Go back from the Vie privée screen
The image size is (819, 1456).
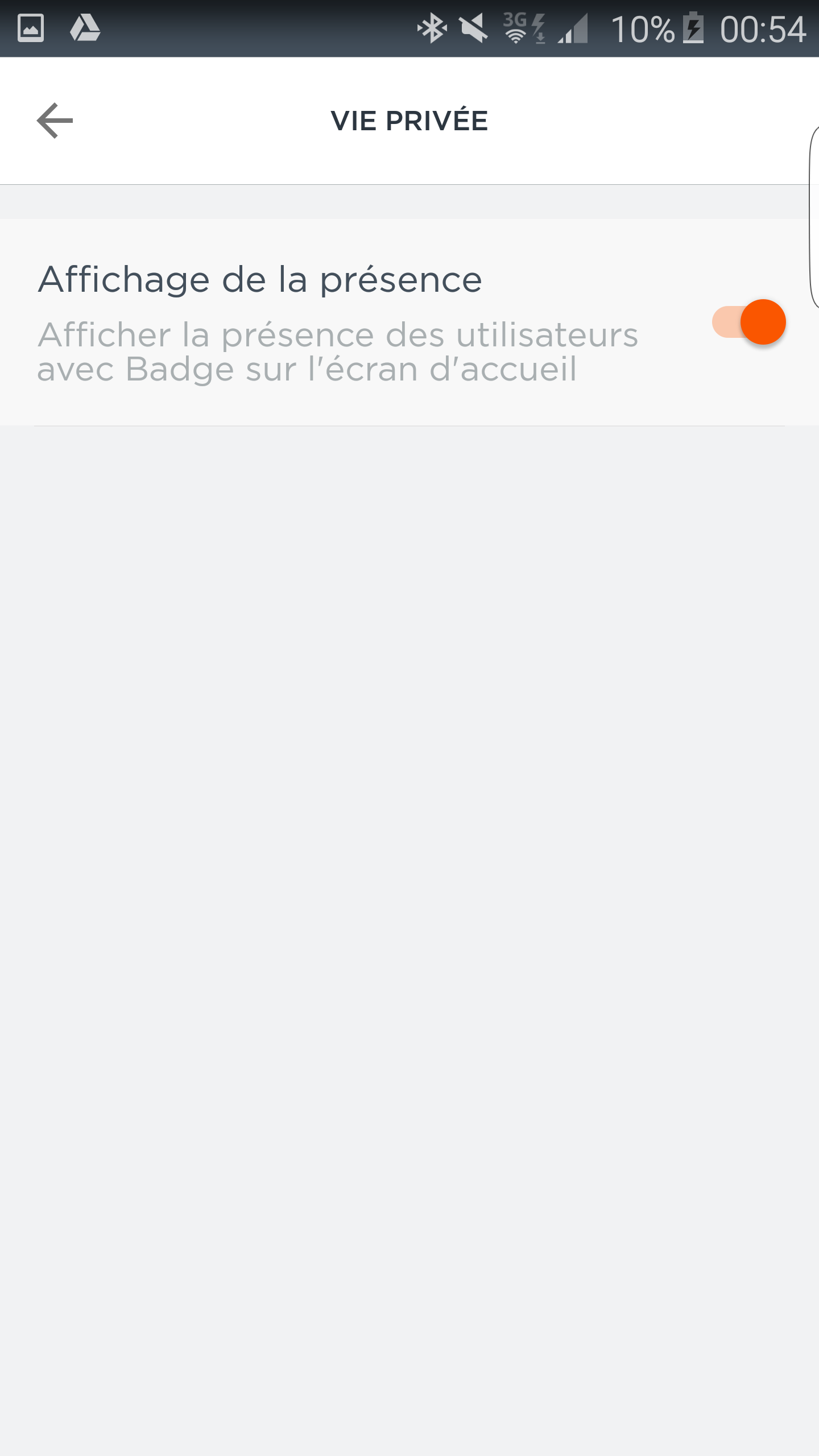click(x=55, y=121)
